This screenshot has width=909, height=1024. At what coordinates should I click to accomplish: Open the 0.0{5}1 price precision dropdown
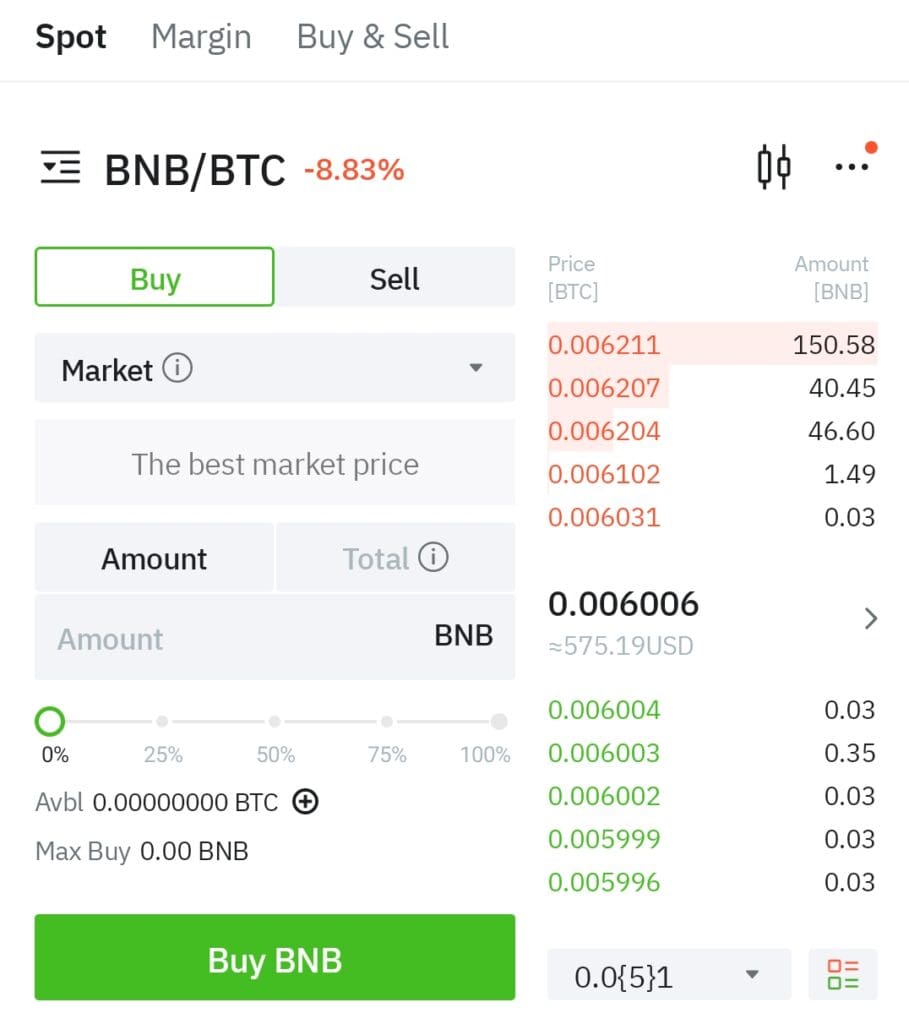click(668, 973)
